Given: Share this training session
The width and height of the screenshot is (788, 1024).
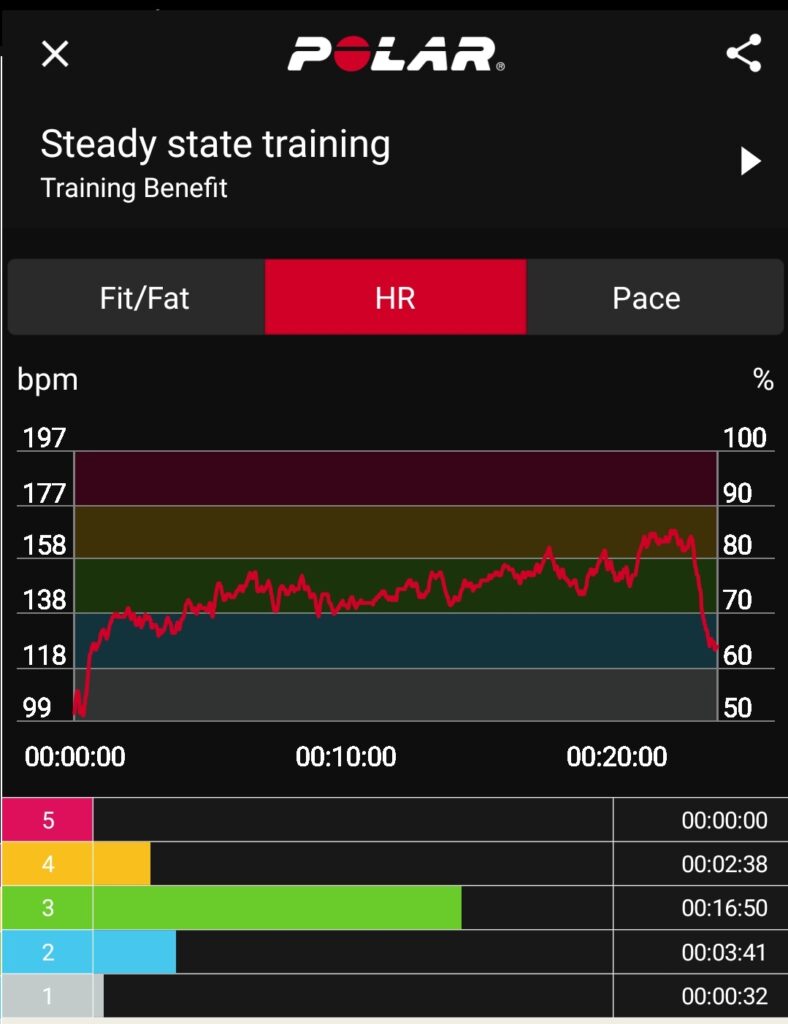Looking at the screenshot, I should (743, 53).
